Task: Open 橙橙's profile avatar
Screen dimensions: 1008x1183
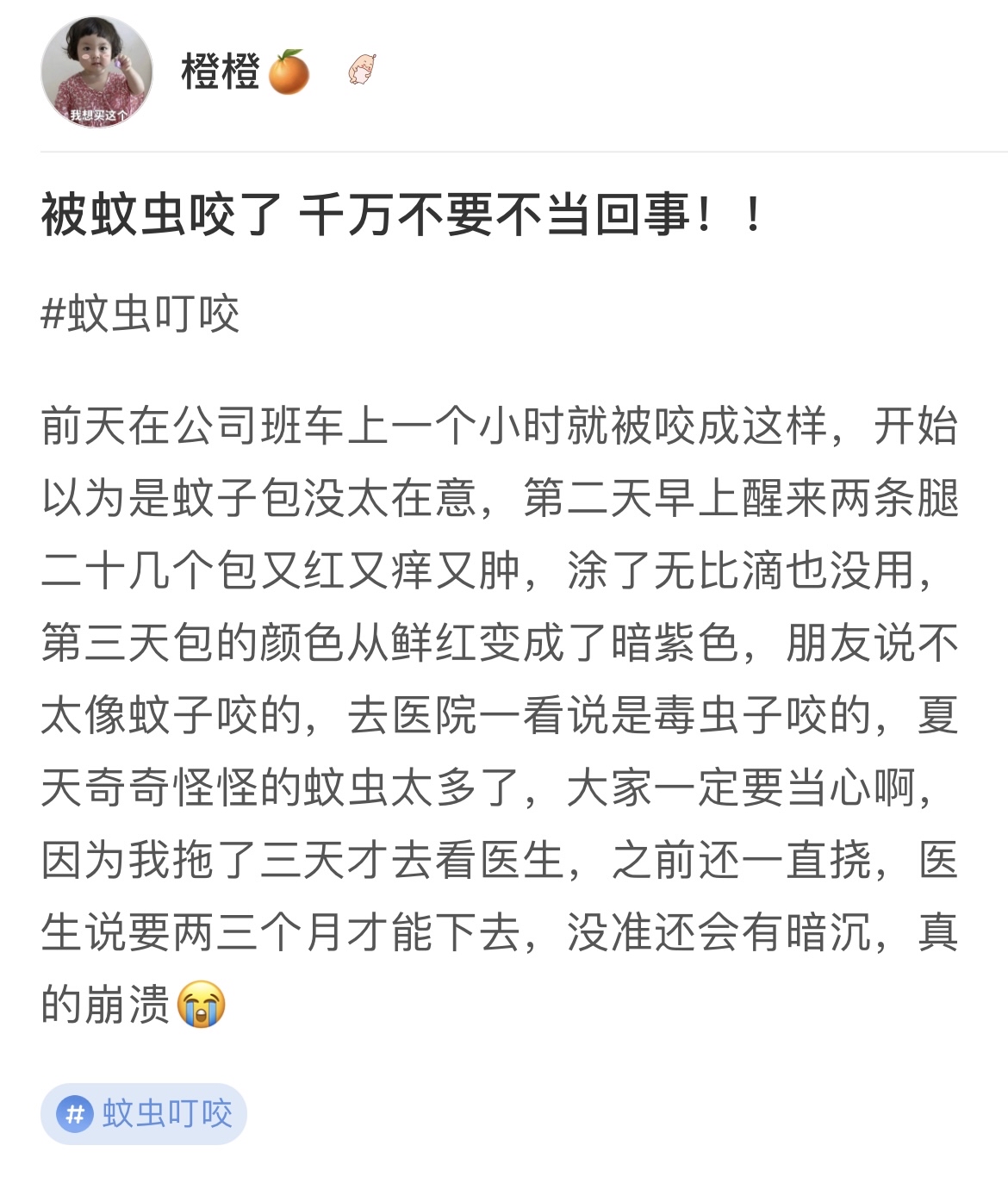Action: click(x=96, y=72)
